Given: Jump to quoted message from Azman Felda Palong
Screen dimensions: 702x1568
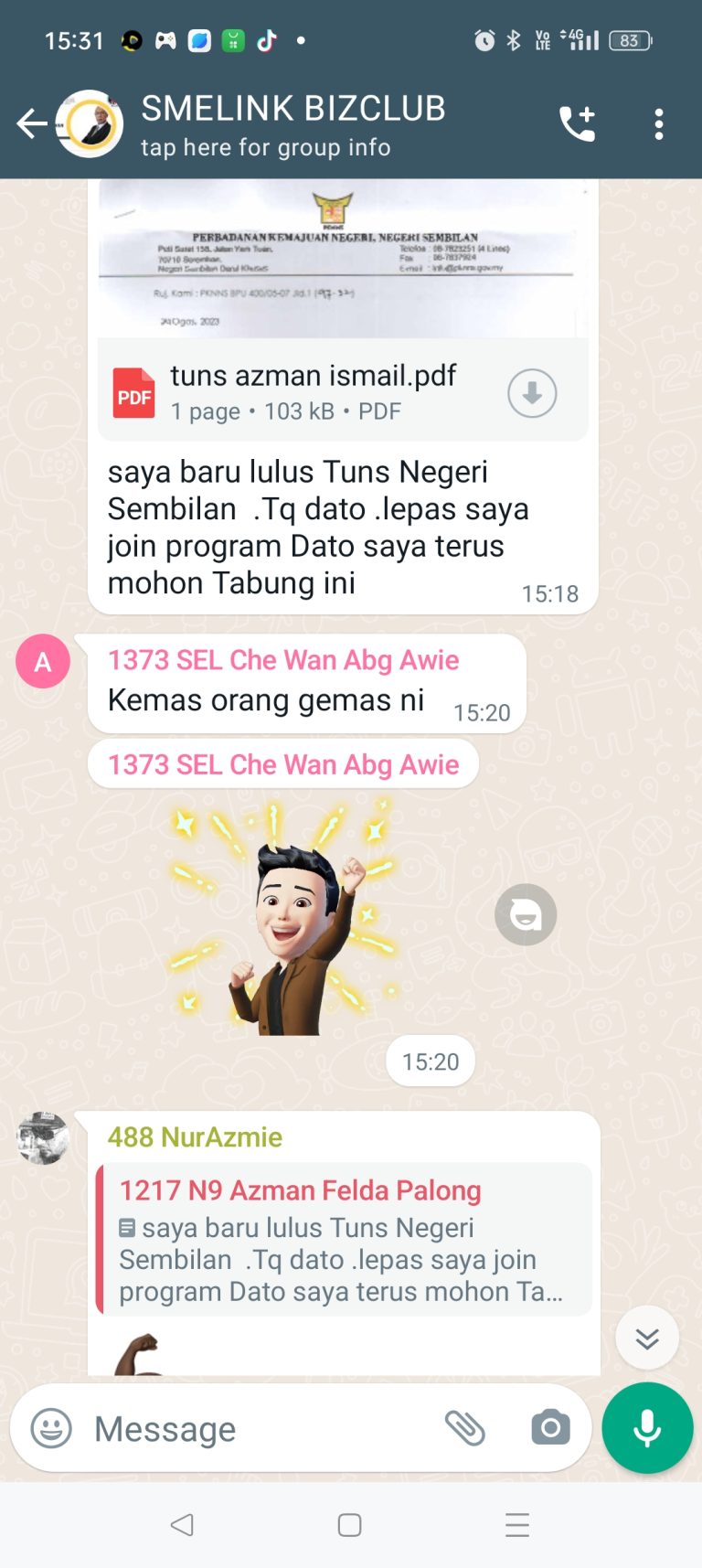Looking at the screenshot, I should click(343, 1240).
